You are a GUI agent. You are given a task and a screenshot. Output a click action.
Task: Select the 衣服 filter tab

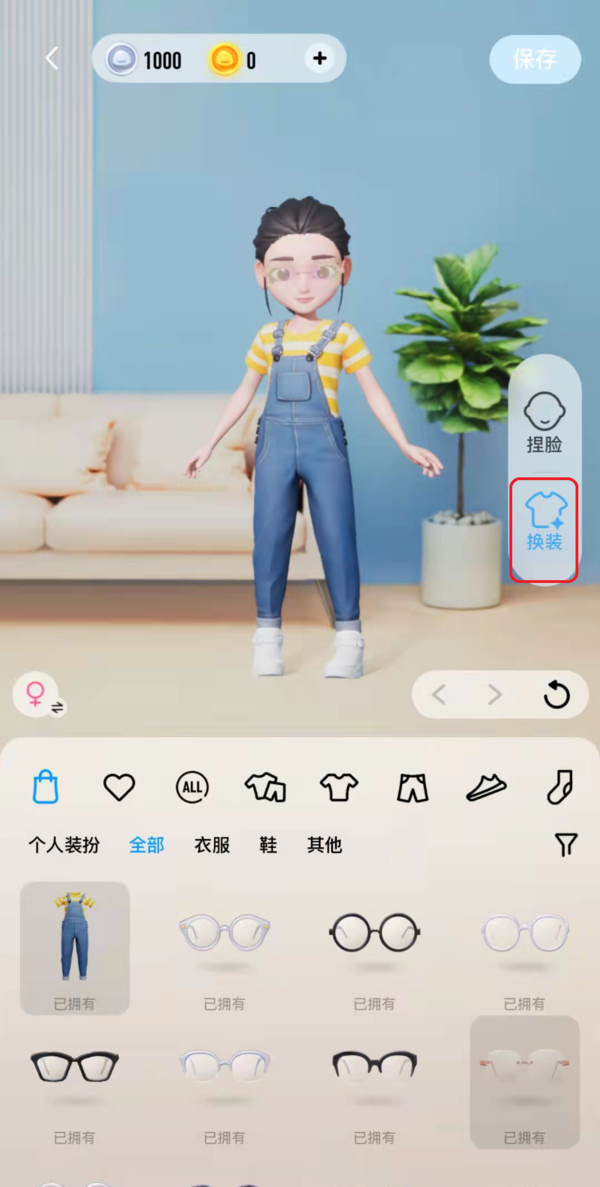pos(212,845)
